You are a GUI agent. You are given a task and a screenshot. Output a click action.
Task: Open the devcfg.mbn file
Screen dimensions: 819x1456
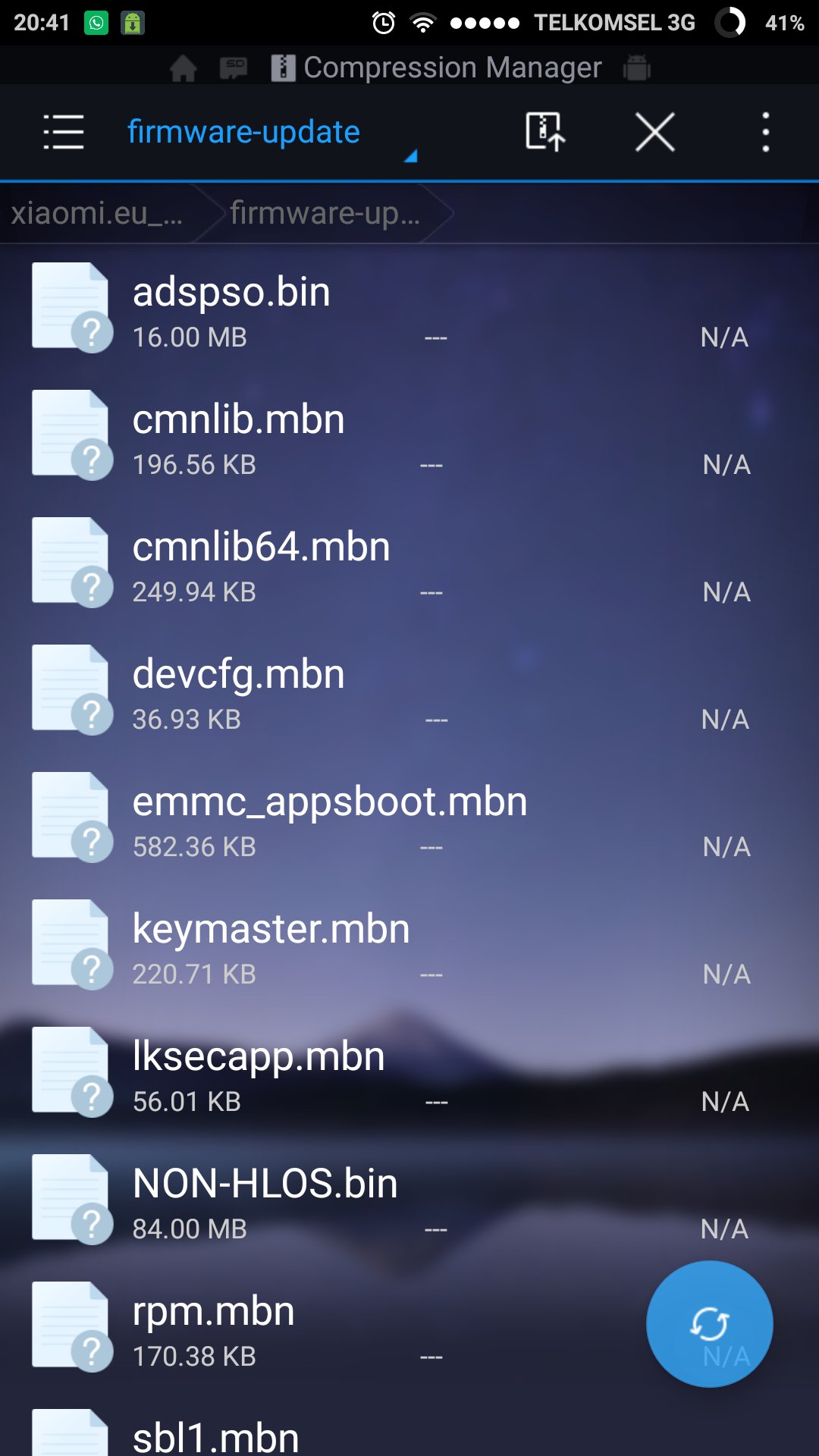tap(409, 690)
